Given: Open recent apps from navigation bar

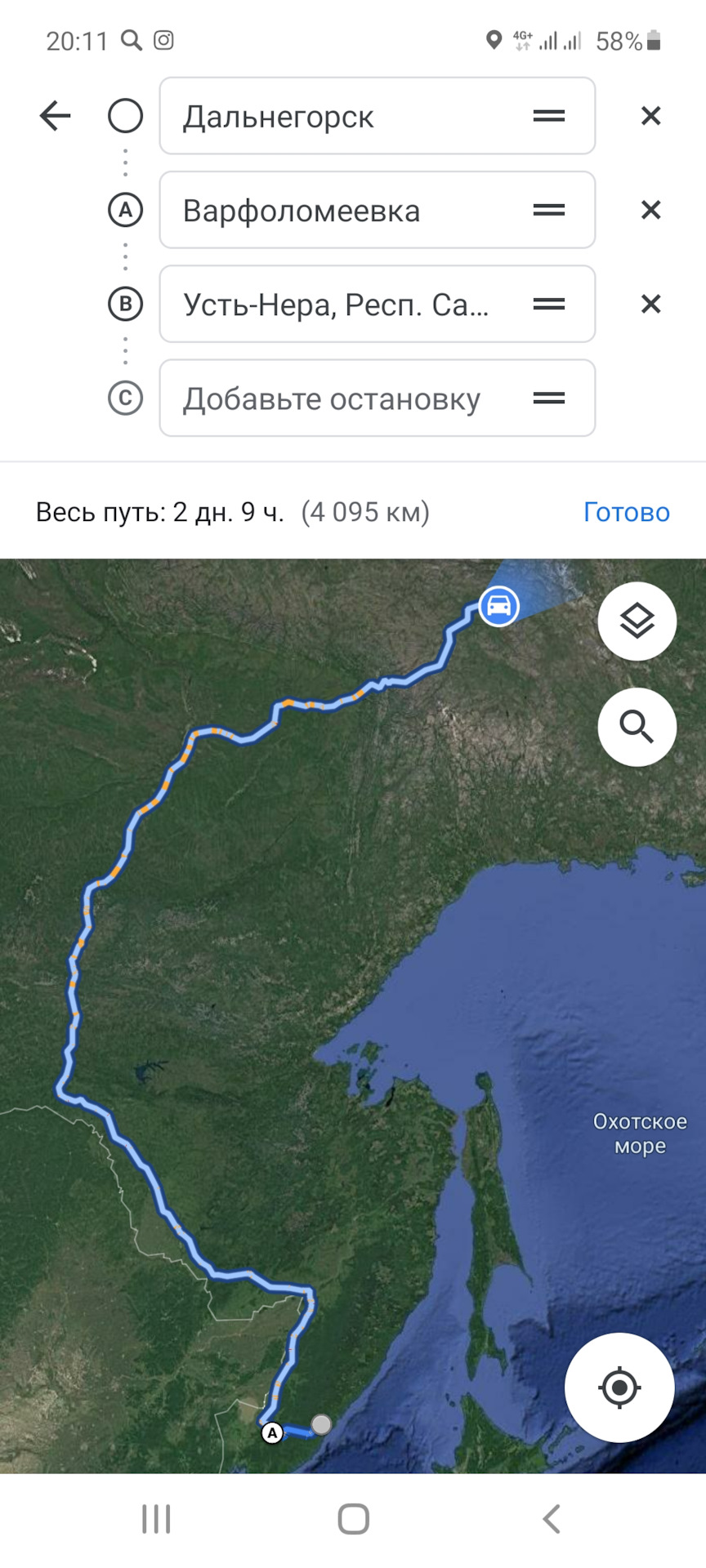Looking at the screenshot, I should [156, 1519].
